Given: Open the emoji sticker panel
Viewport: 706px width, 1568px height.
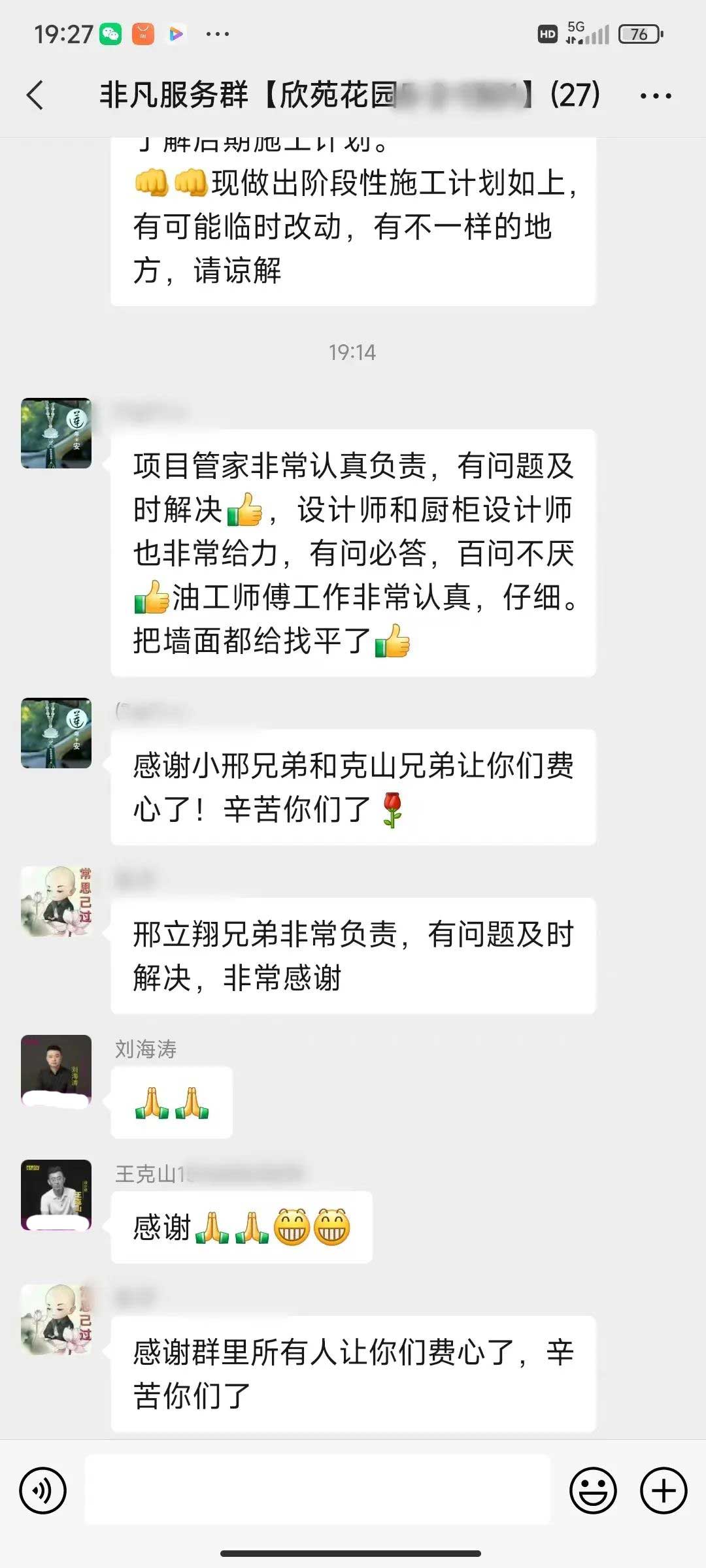Looking at the screenshot, I should (593, 1490).
